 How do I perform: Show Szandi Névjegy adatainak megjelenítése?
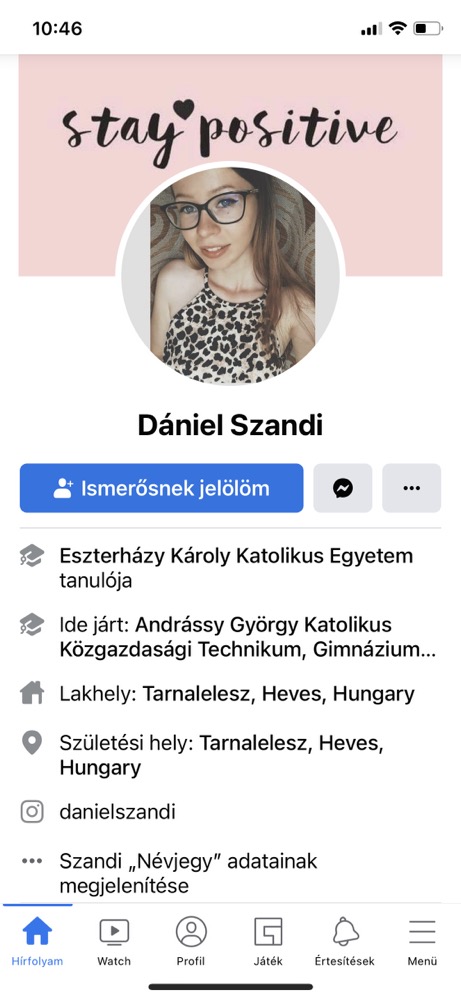230,873
